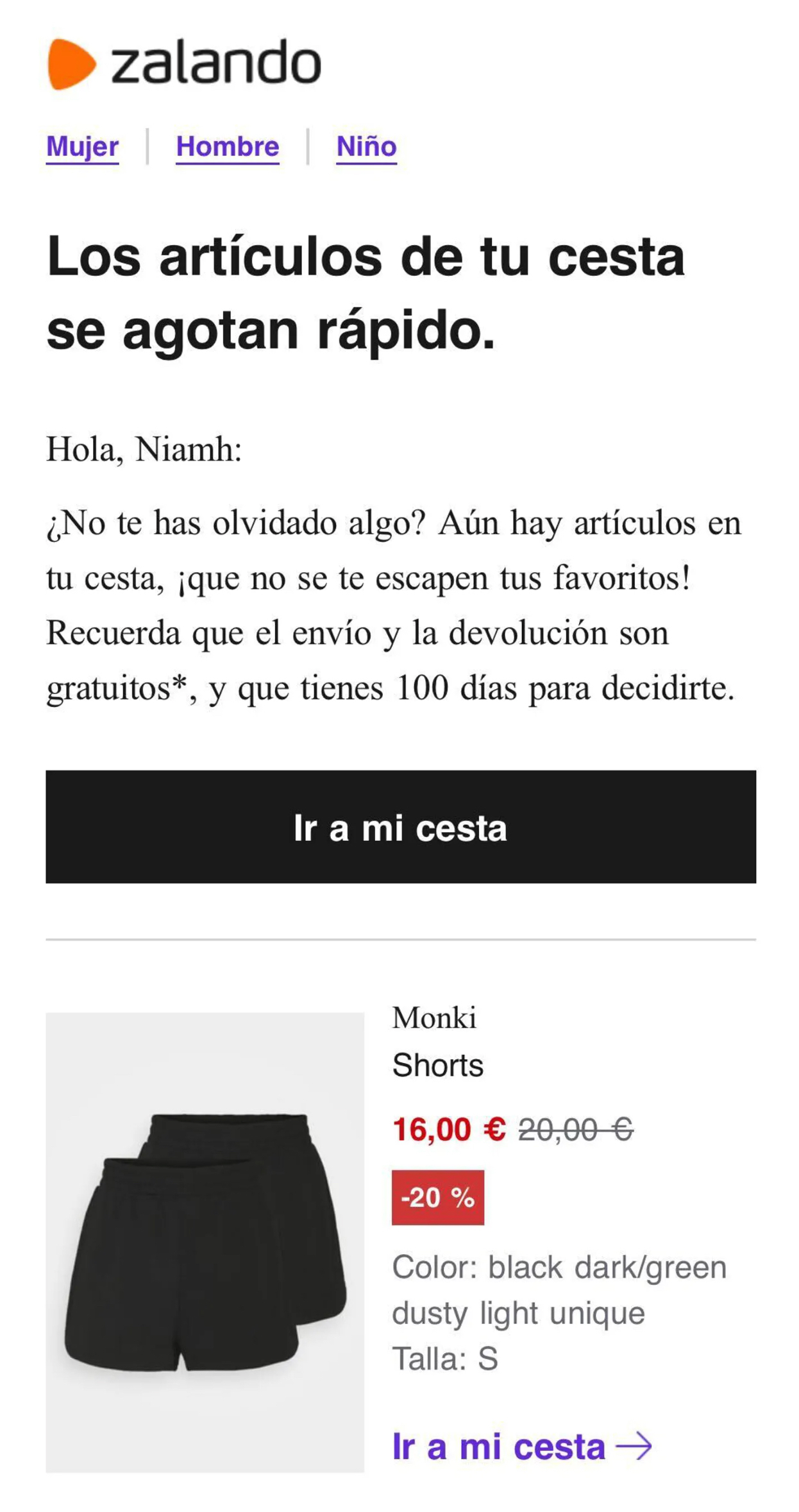Click the Shorts product title
Screen dimensions: 799x1512
439,1065
